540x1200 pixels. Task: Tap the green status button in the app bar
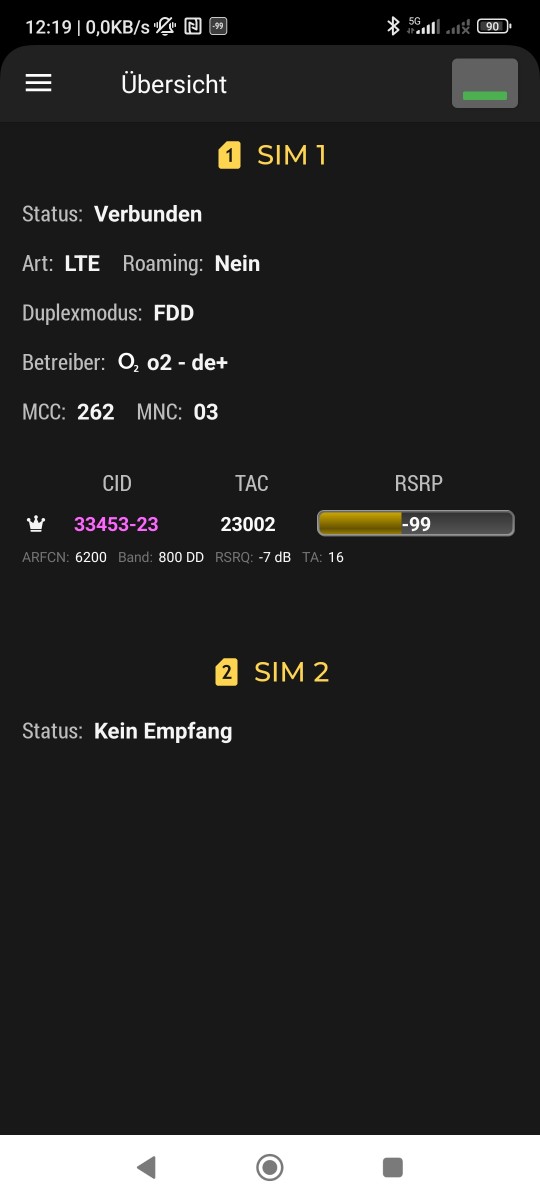pos(485,83)
